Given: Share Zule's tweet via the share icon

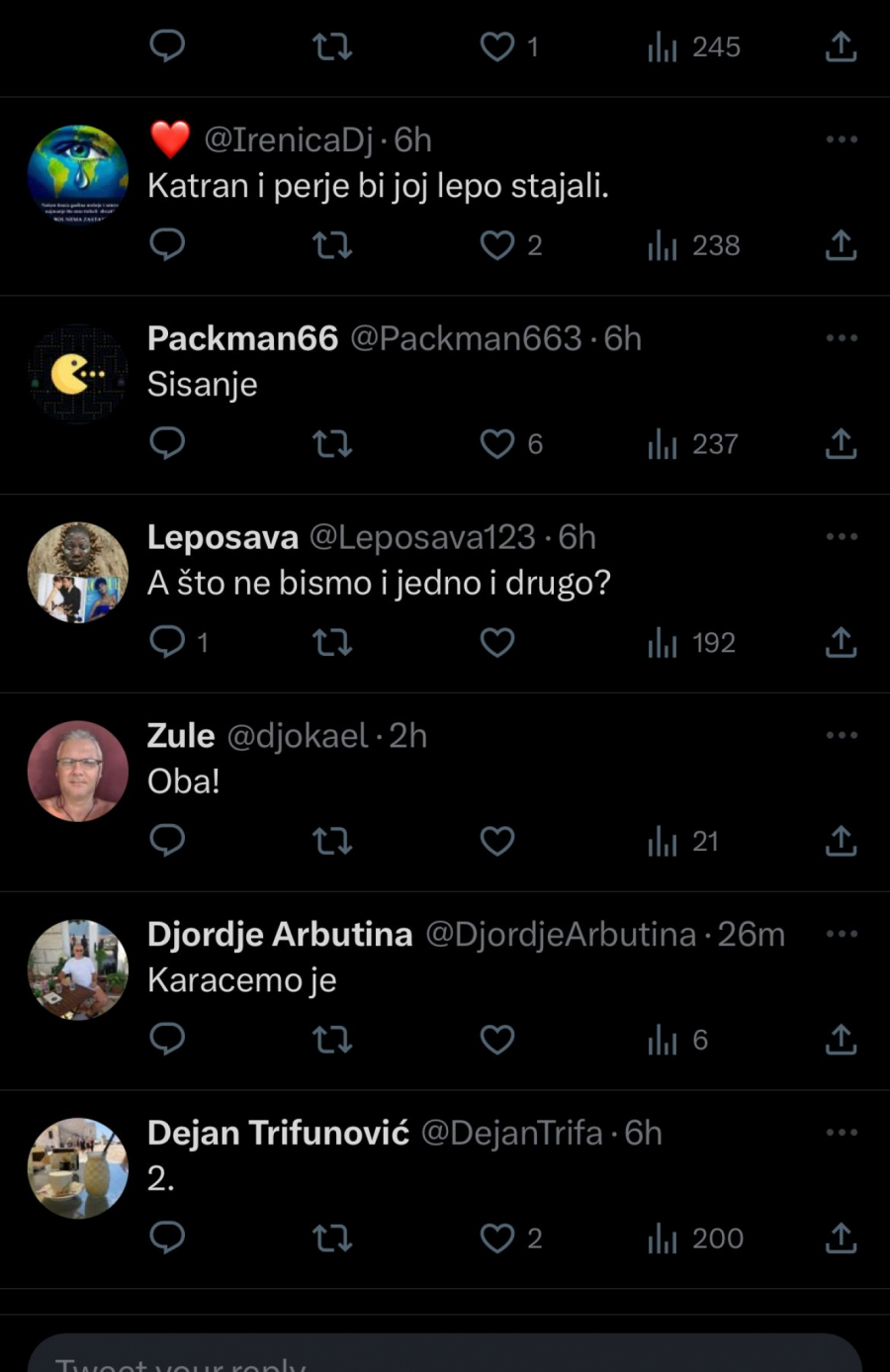Looking at the screenshot, I should (x=840, y=840).
